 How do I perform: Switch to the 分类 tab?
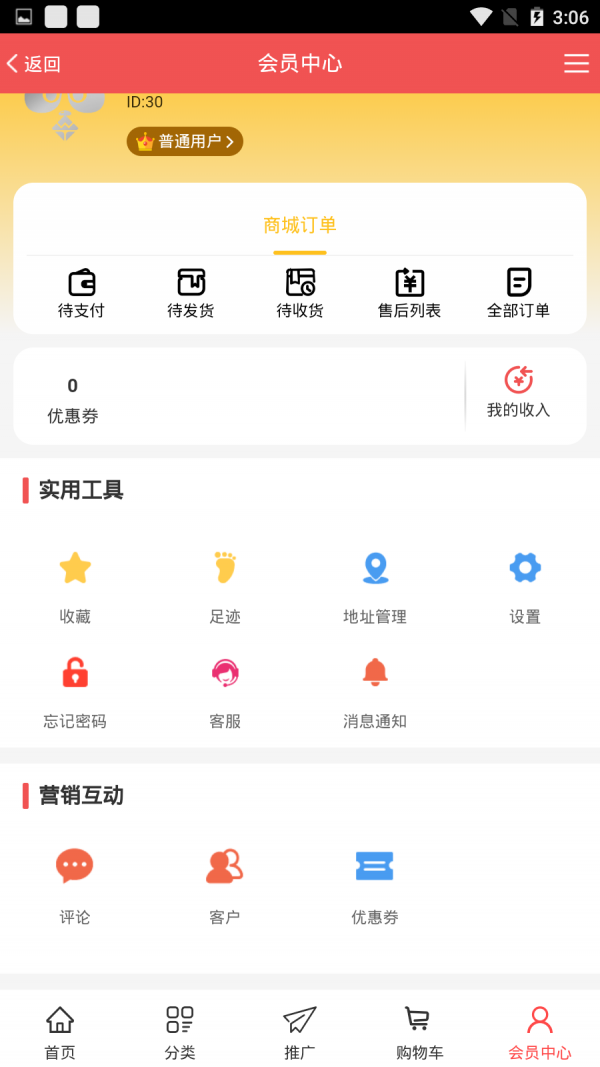point(180,1033)
